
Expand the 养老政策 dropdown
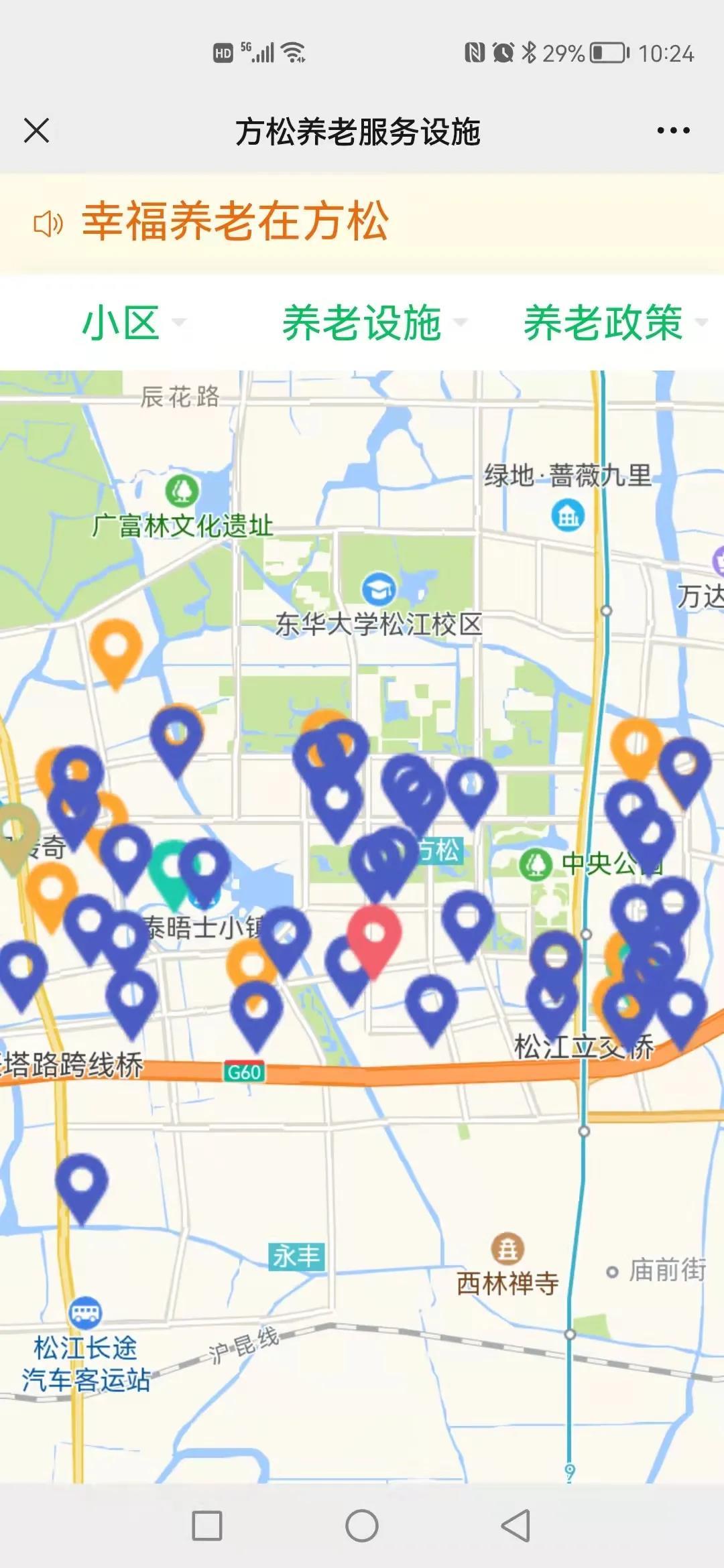[613, 322]
